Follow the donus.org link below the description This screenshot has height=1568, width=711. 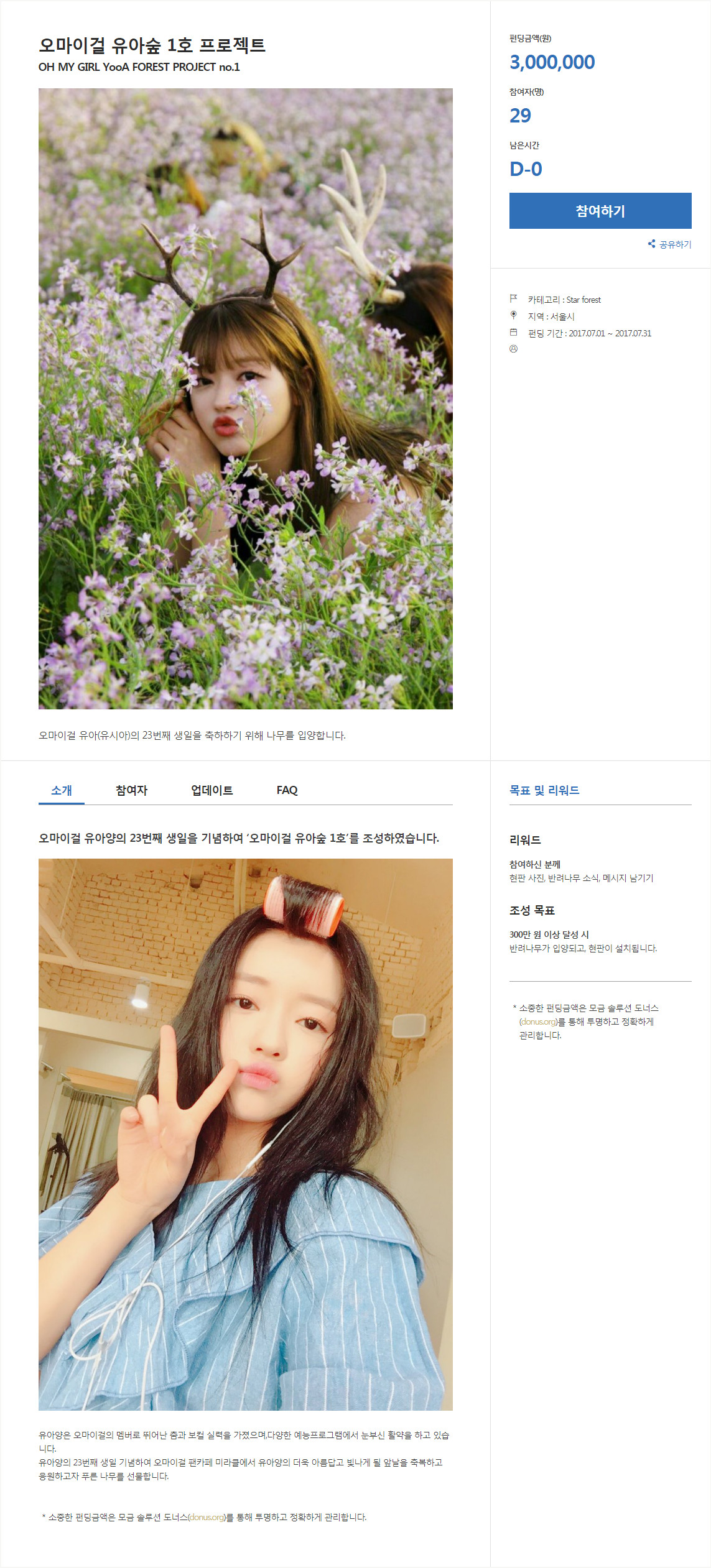tap(206, 1517)
